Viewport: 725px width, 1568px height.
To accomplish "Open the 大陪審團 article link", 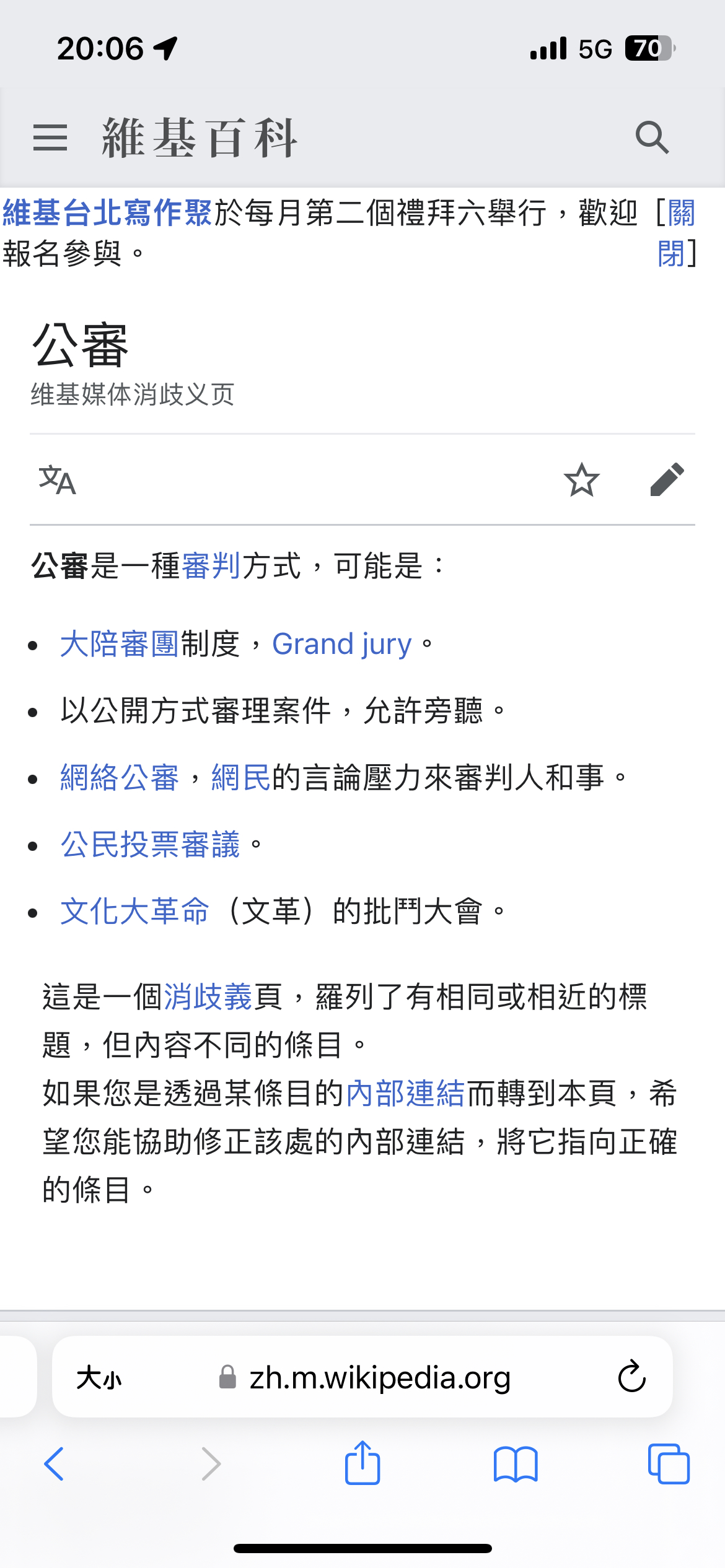I will (120, 644).
